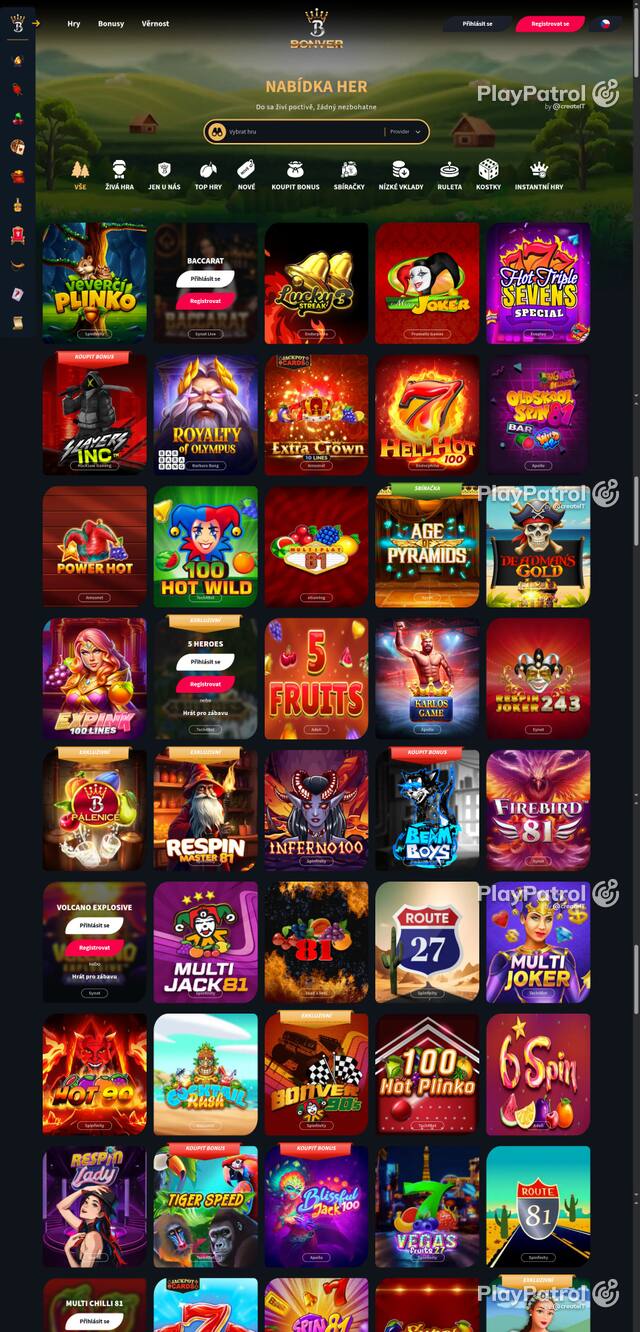640x1332 pixels.
Task: Select the Živá hra category
Action: (x=119, y=175)
